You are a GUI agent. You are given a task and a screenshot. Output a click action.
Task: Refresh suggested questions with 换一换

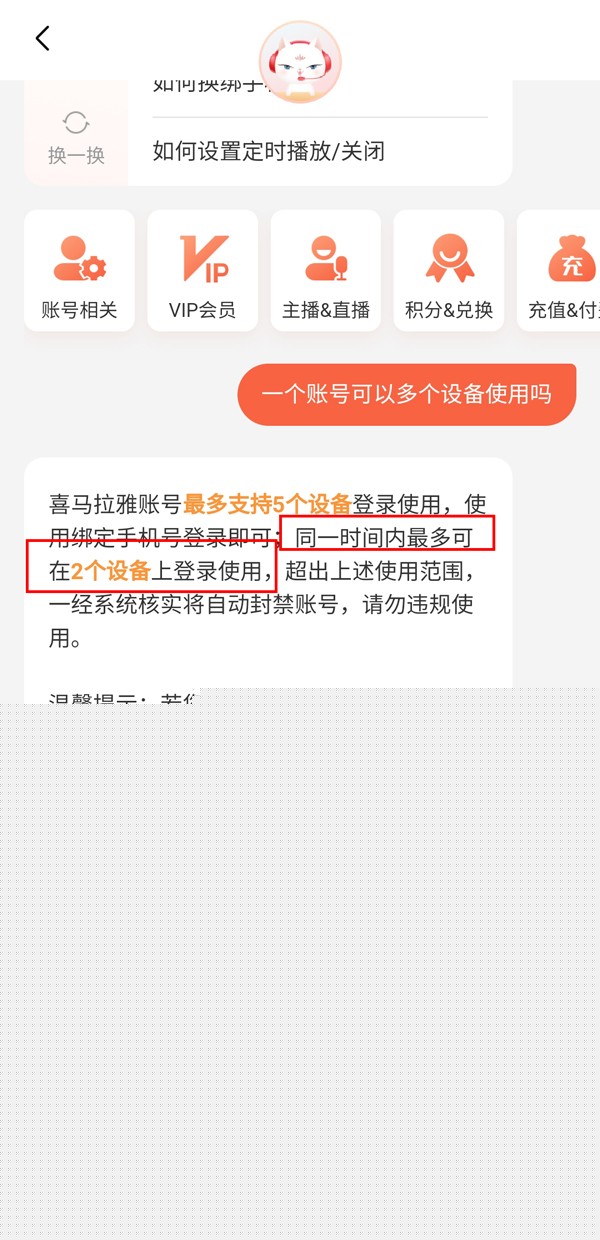(76, 138)
